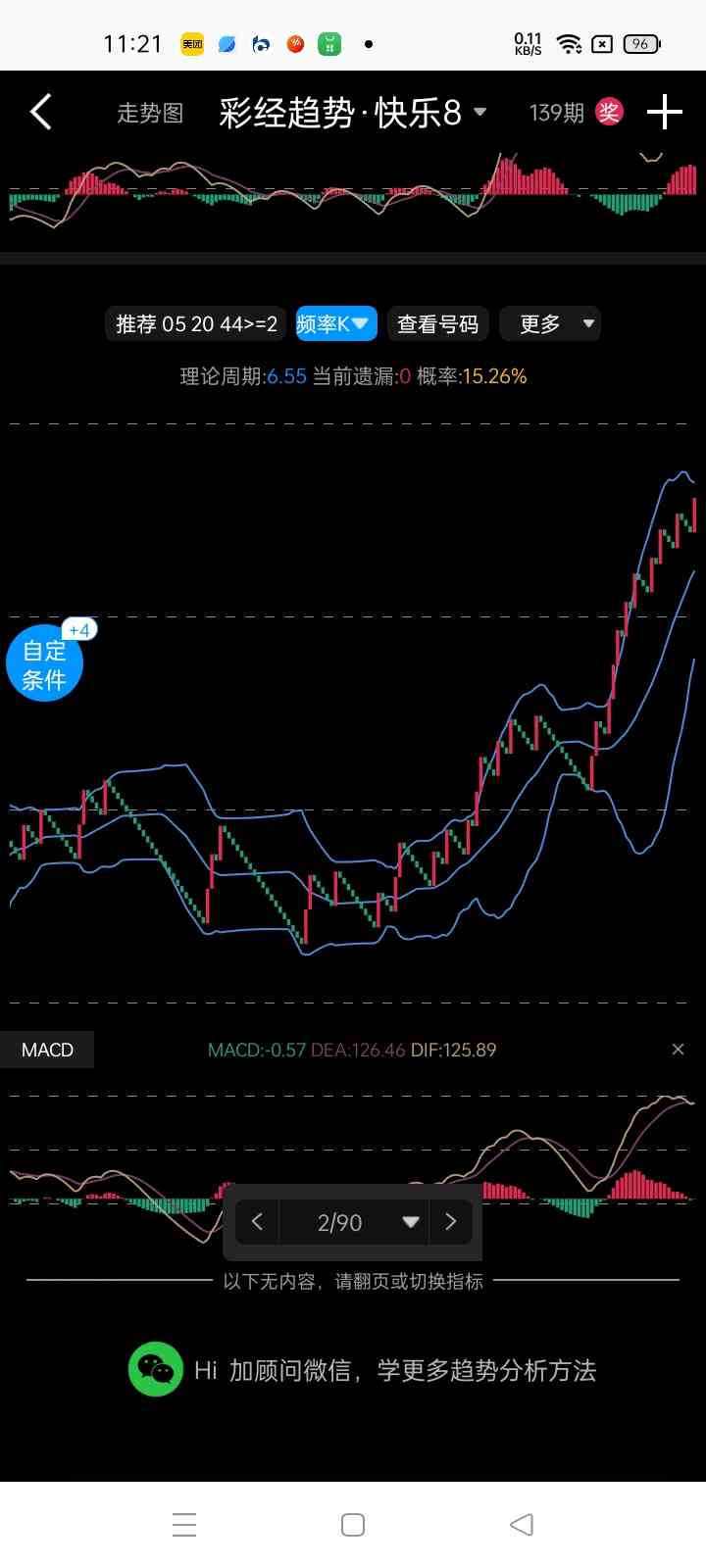706x1568 pixels.
Task: Tap 查看号码 to view numbers
Action: click(437, 323)
